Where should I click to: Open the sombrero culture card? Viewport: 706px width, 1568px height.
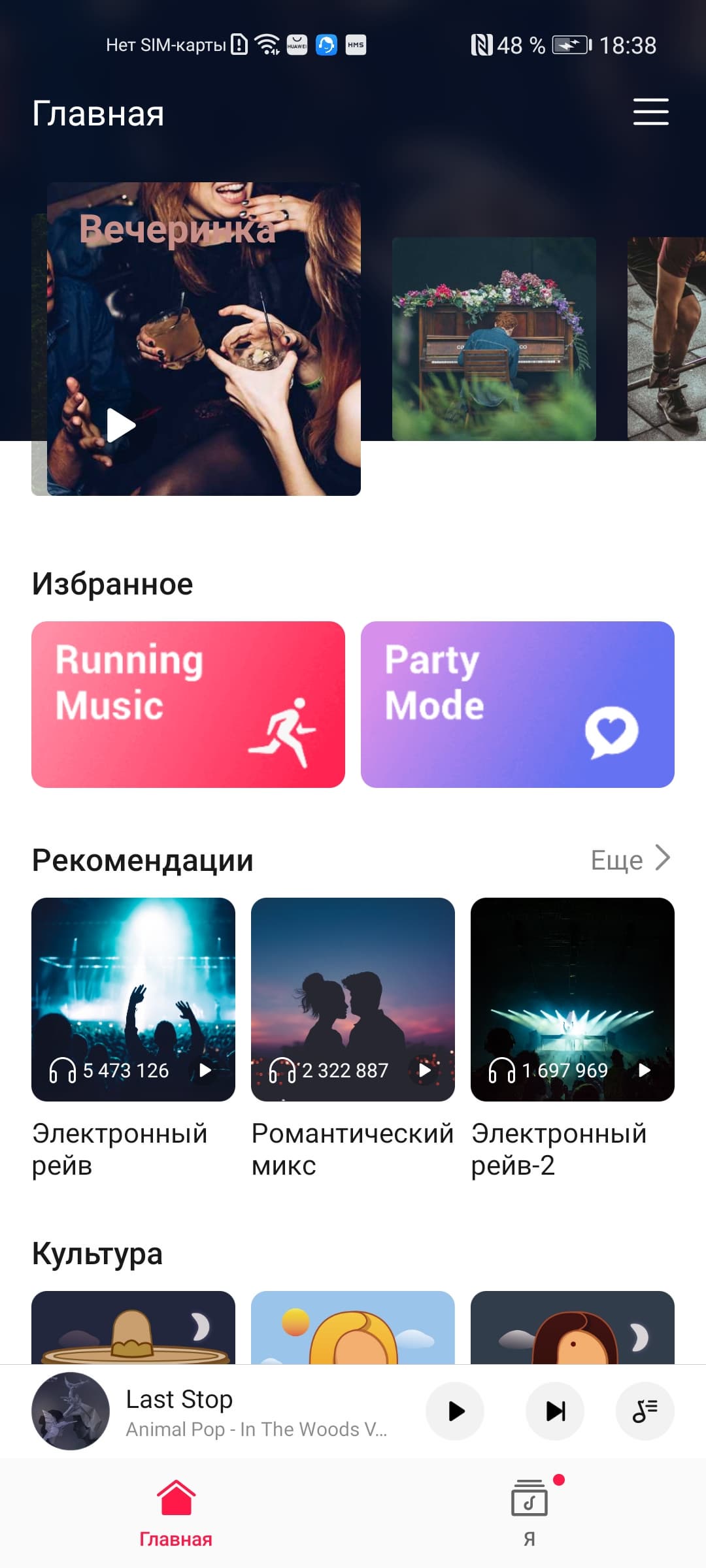[133, 1328]
